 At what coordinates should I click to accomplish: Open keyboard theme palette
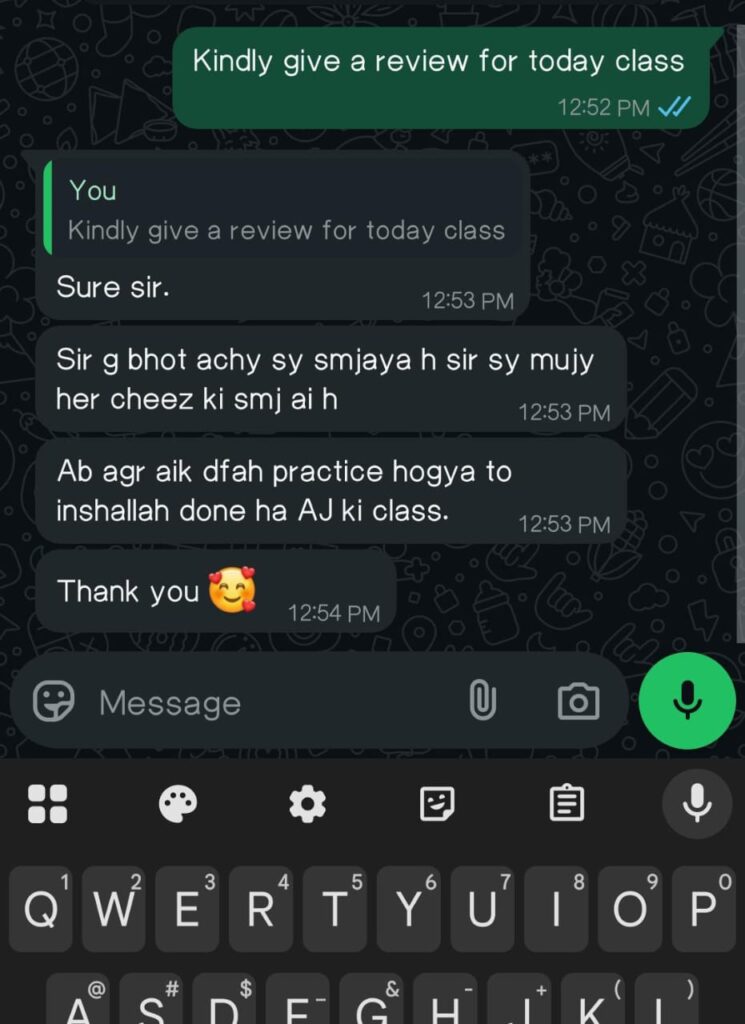coord(178,803)
